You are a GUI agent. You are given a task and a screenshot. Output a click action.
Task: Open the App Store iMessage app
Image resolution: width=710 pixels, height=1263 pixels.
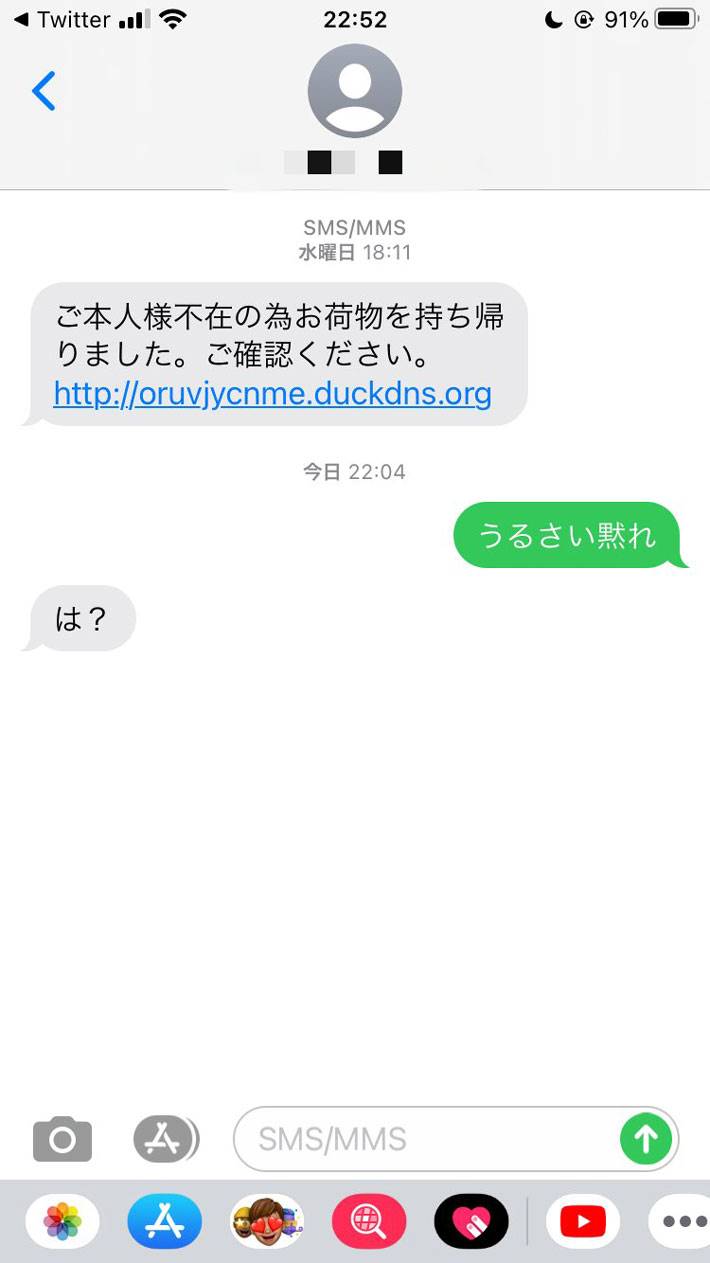[x=165, y=1222]
